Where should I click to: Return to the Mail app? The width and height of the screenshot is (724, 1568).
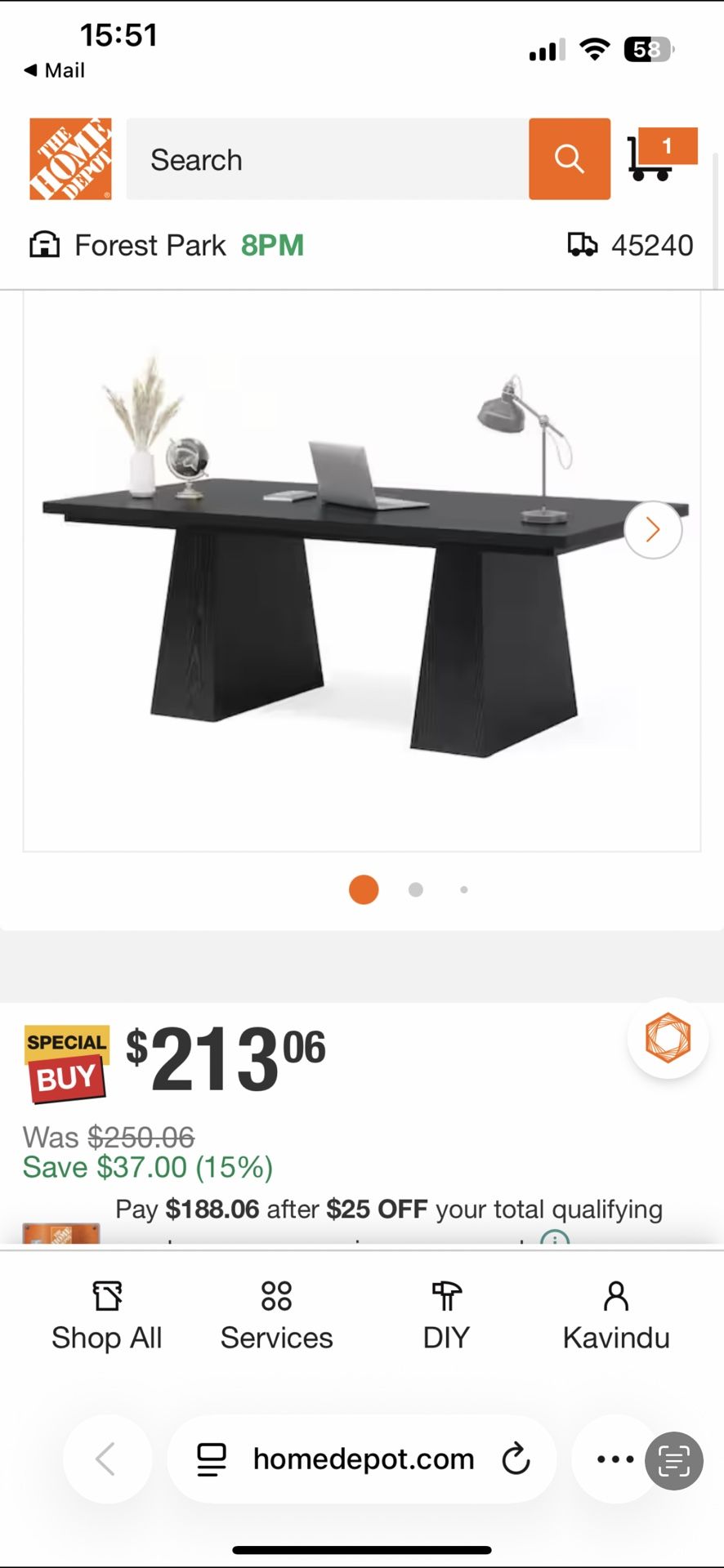click(x=54, y=70)
